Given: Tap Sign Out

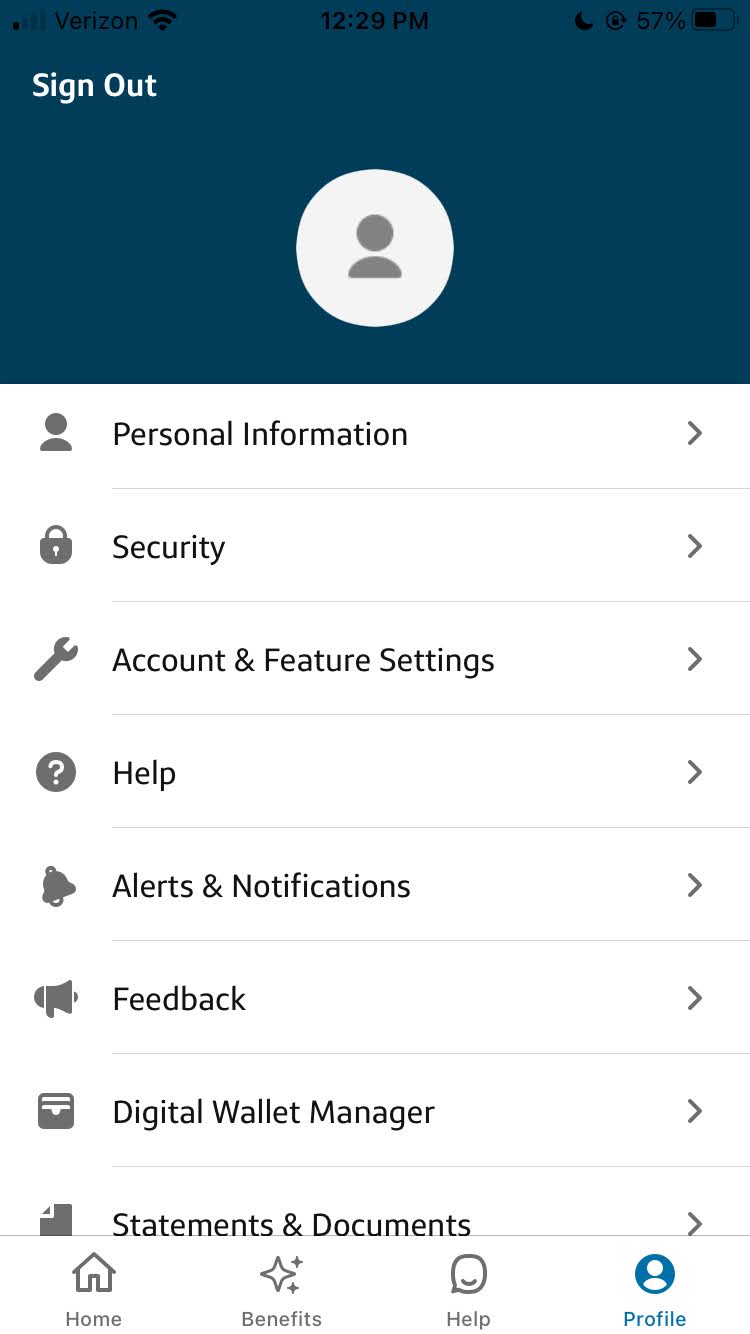Looking at the screenshot, I should click(94, 85).
